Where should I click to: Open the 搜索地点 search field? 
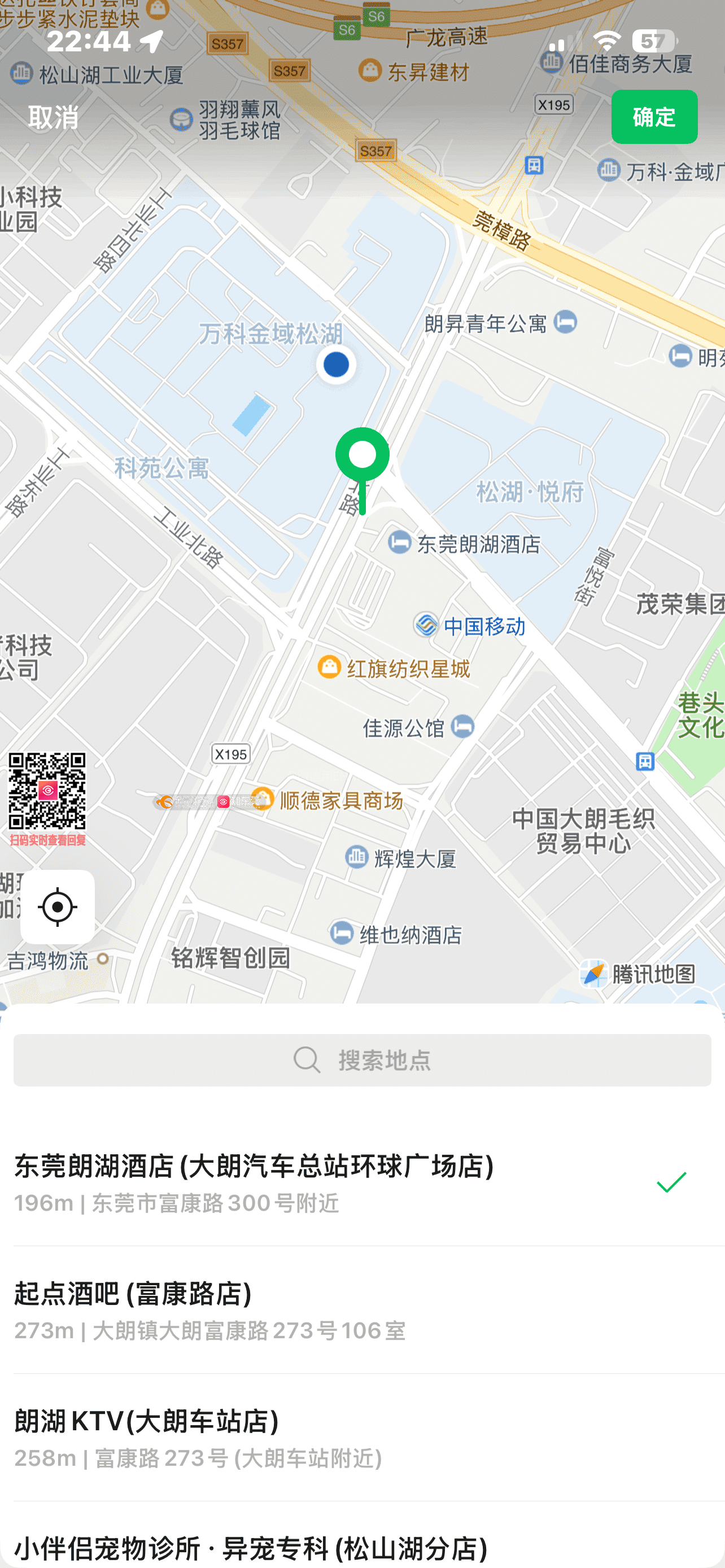point(362,1060)
